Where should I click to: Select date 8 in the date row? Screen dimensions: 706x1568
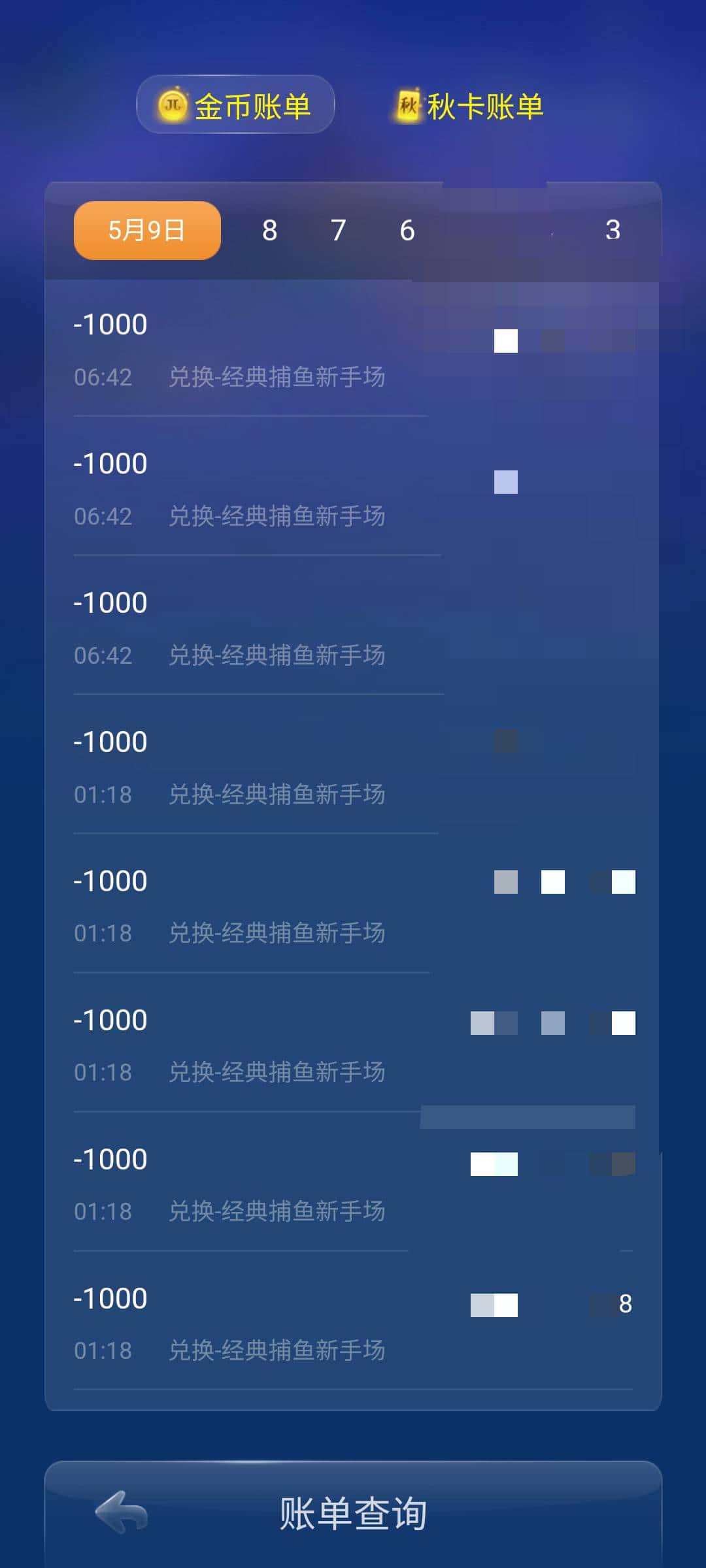(x=269, y=230)
